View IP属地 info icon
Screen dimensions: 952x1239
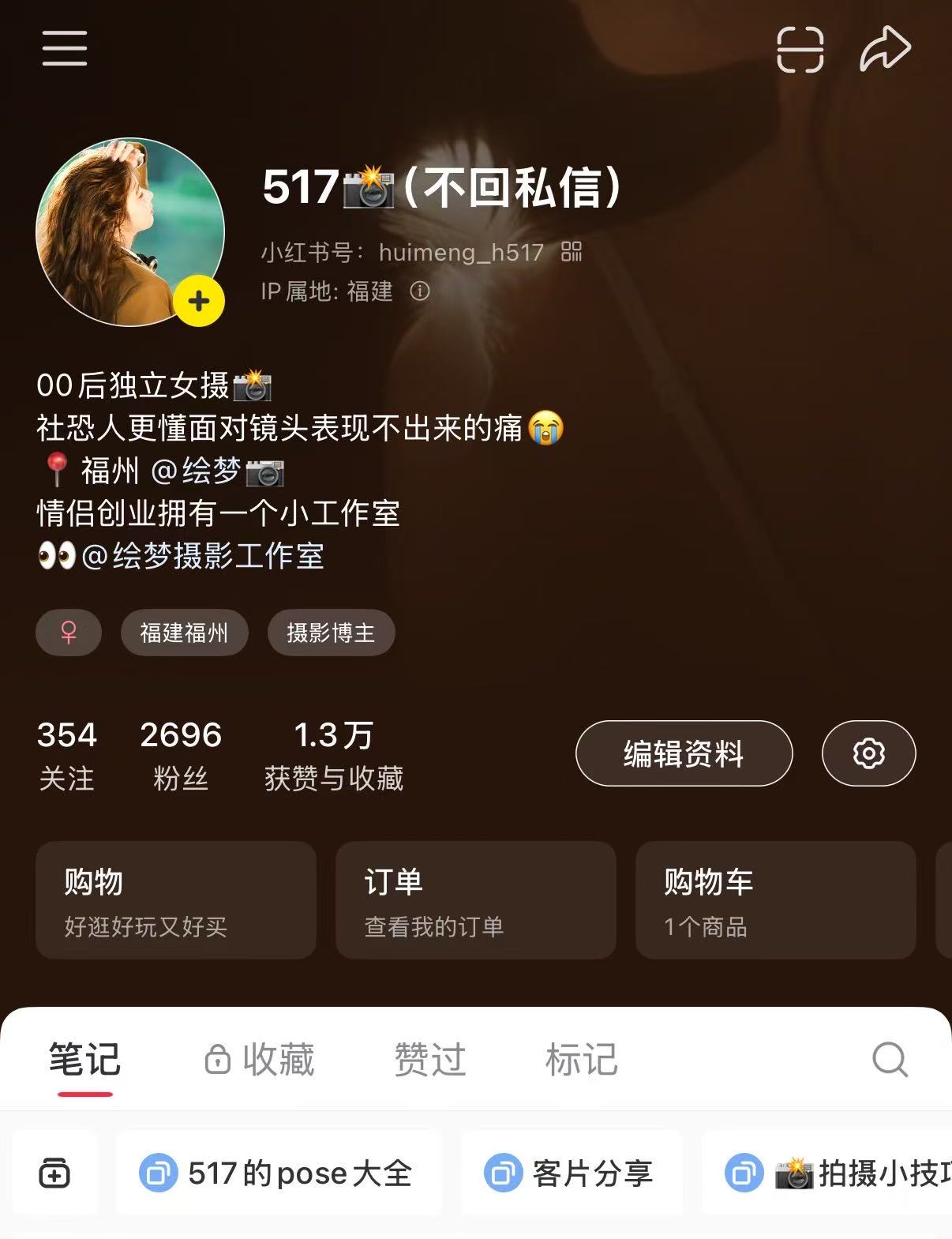coord(420,291)
